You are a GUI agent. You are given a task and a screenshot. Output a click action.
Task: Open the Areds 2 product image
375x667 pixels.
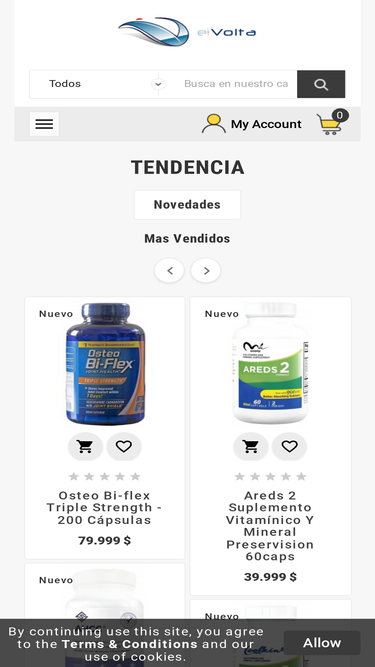(270, 364)
